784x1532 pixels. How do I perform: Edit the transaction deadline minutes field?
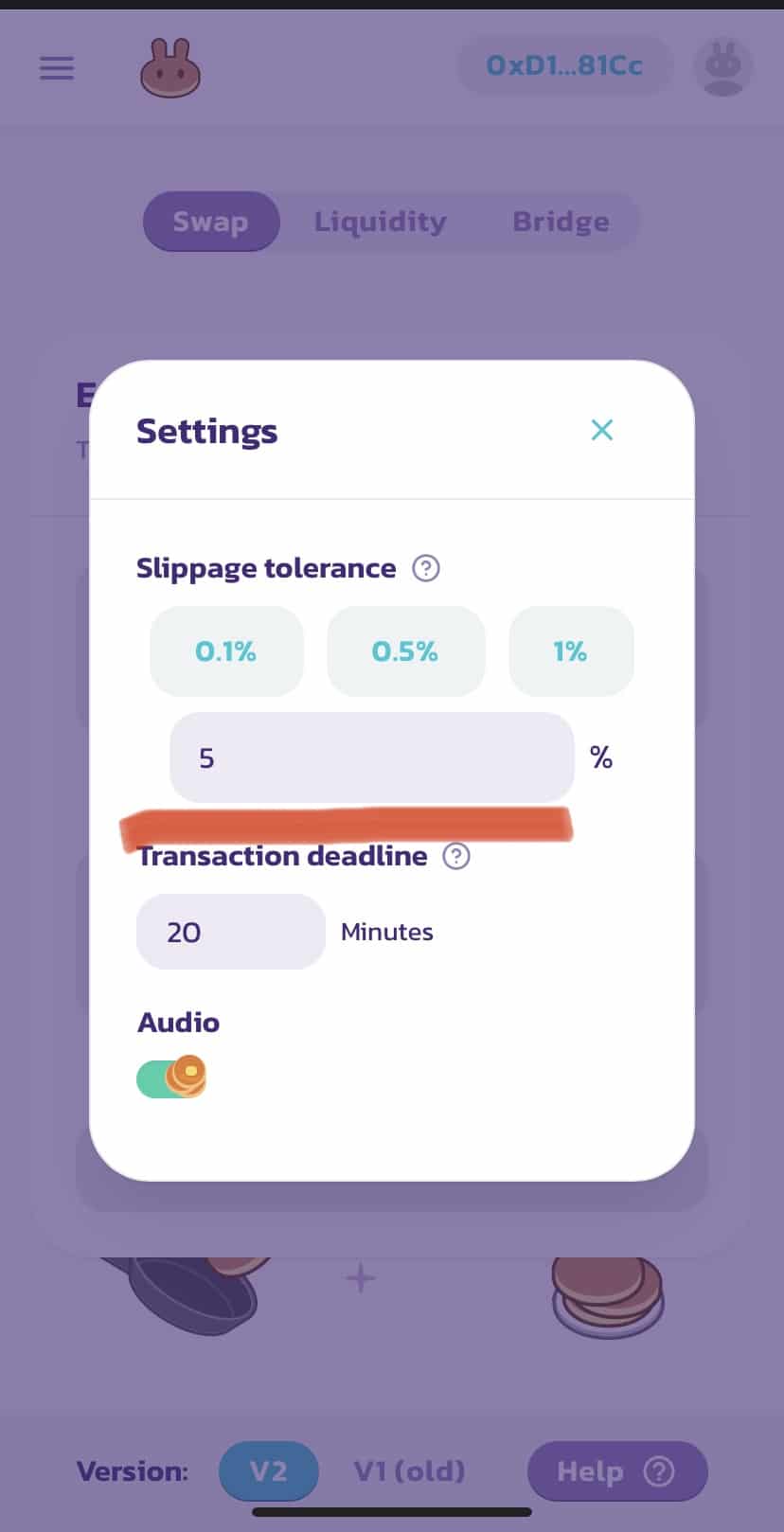230,932
